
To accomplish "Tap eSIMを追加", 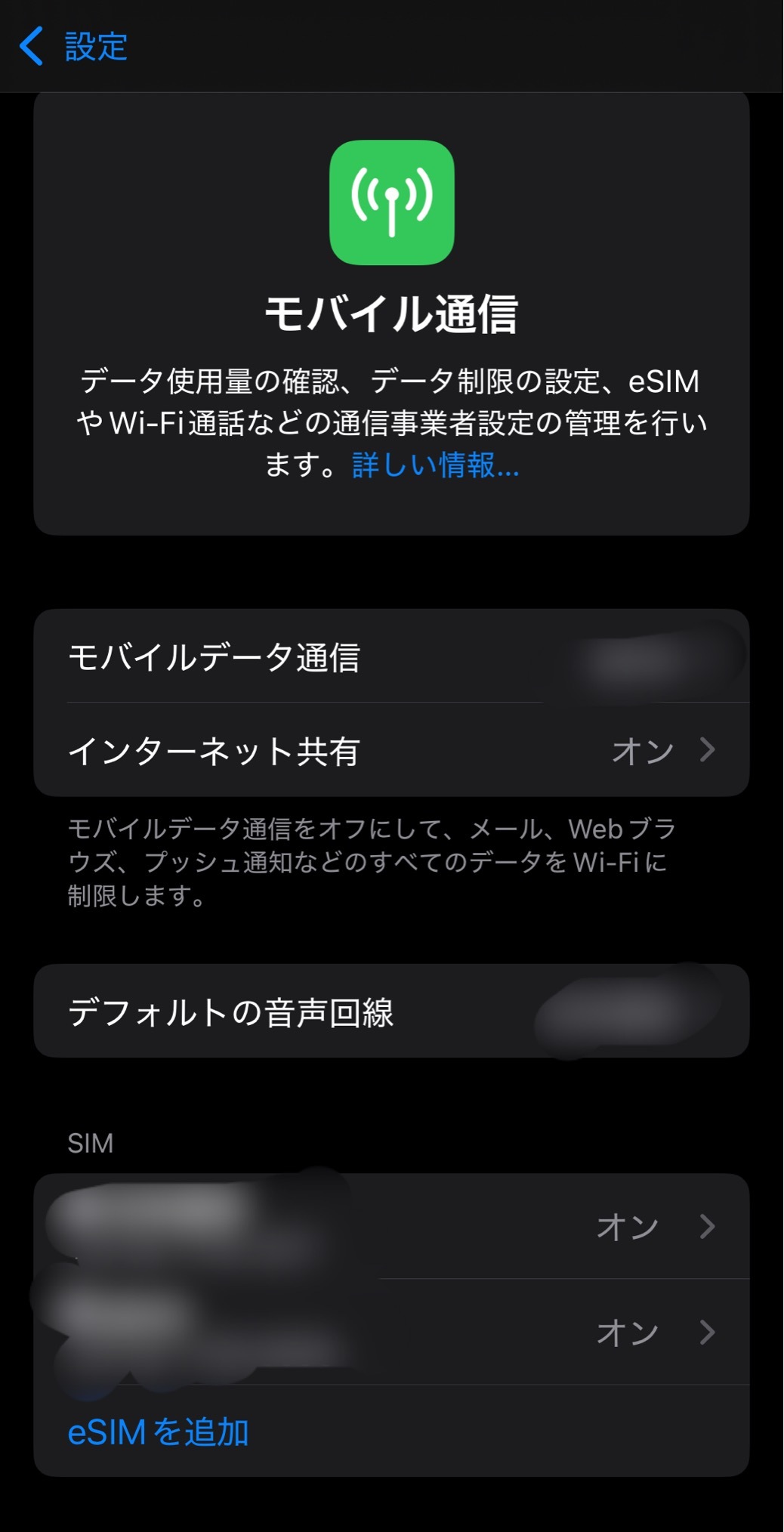I will click(159, 1432).
